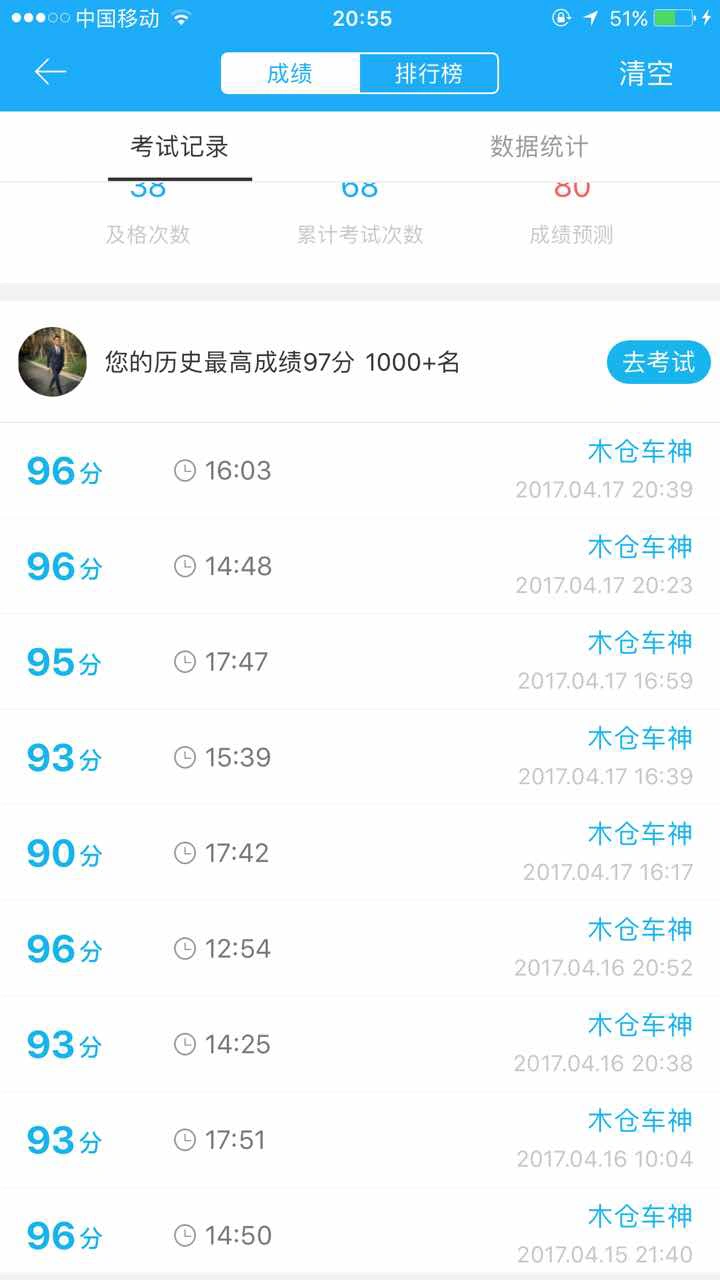Screen dimensions: 720x1280
Task: Switch to the 排行榜 segment
Action: click(429, 73)
